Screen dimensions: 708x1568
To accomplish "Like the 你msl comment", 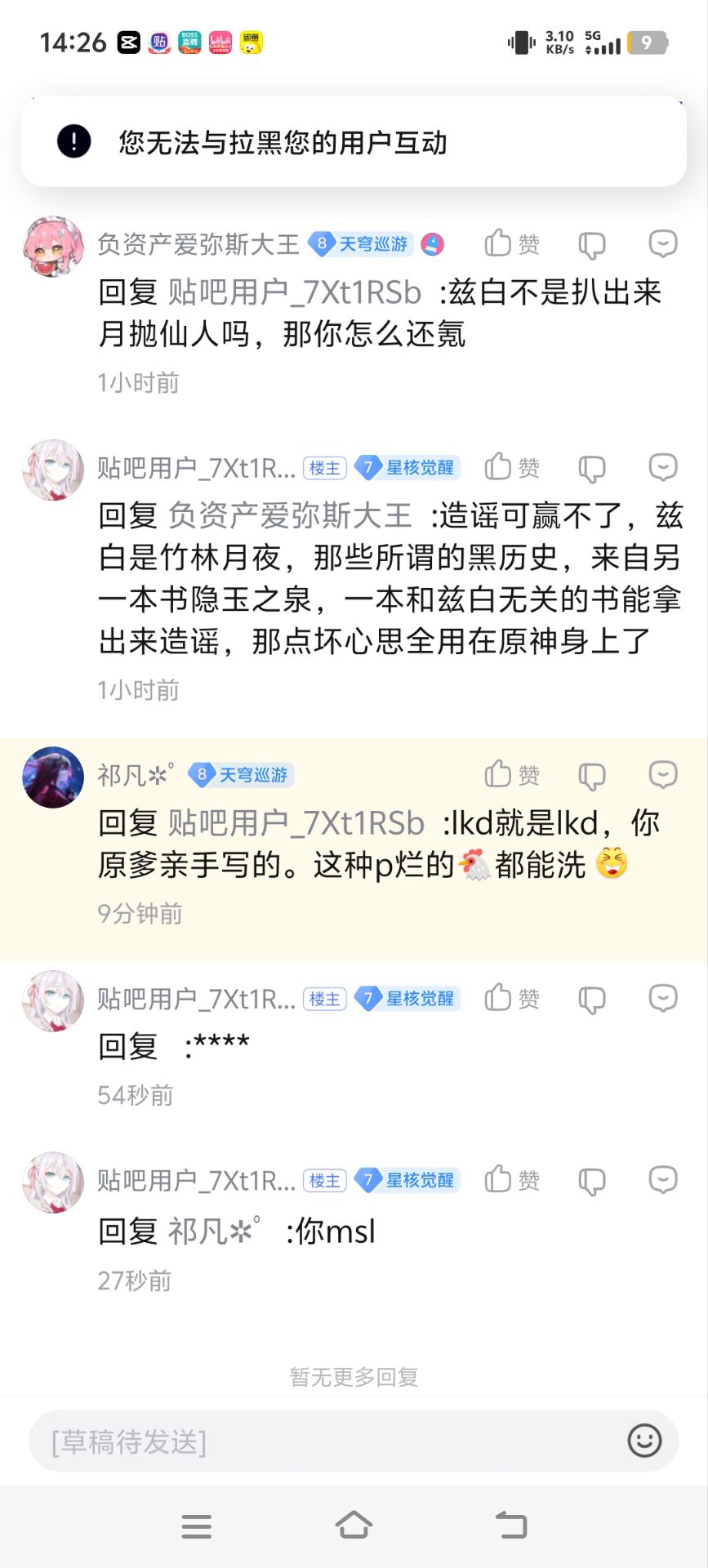I will [x=510, y=1180].
